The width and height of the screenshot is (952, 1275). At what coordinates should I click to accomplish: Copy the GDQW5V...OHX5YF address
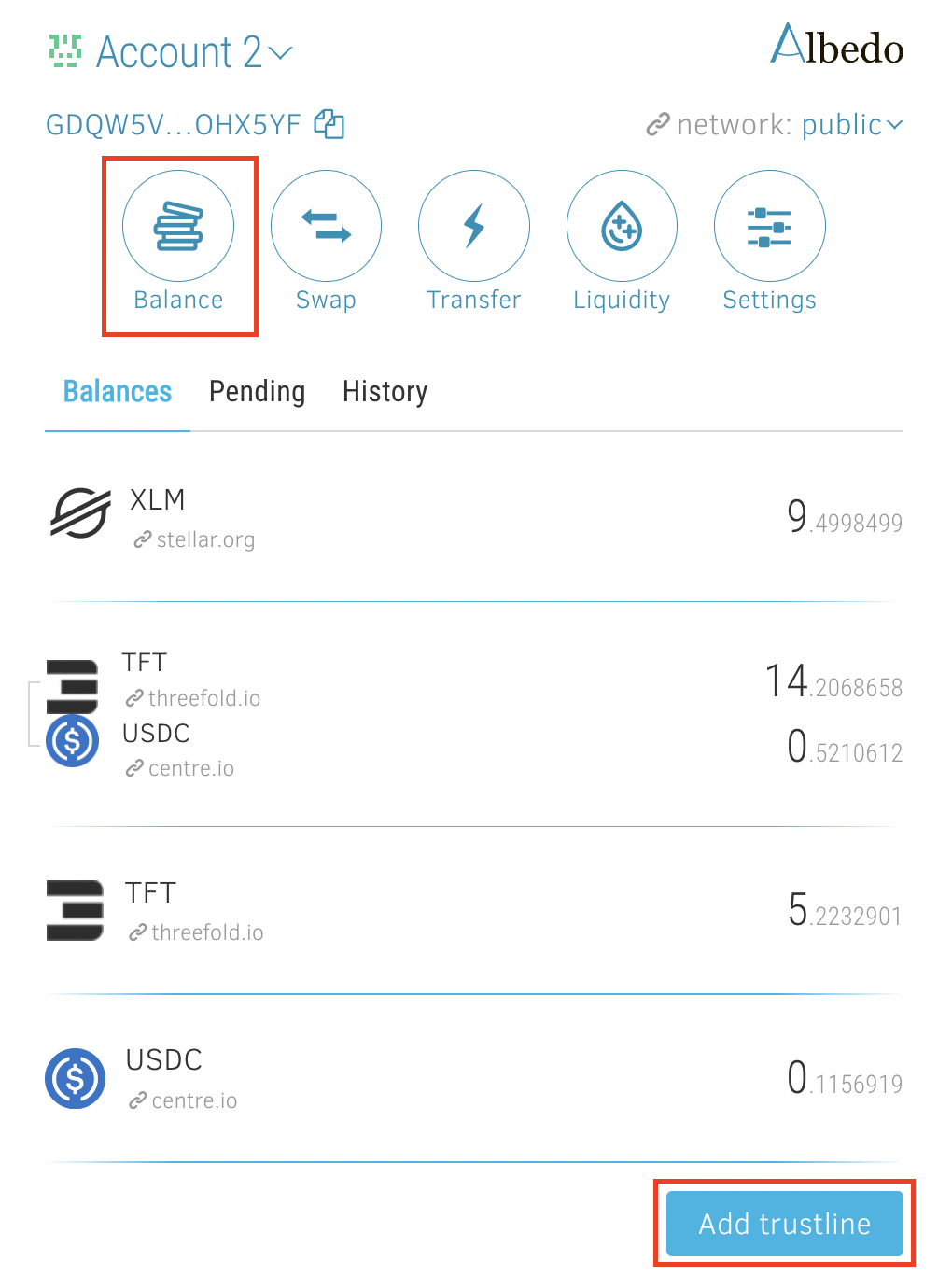tap(329, 124)
